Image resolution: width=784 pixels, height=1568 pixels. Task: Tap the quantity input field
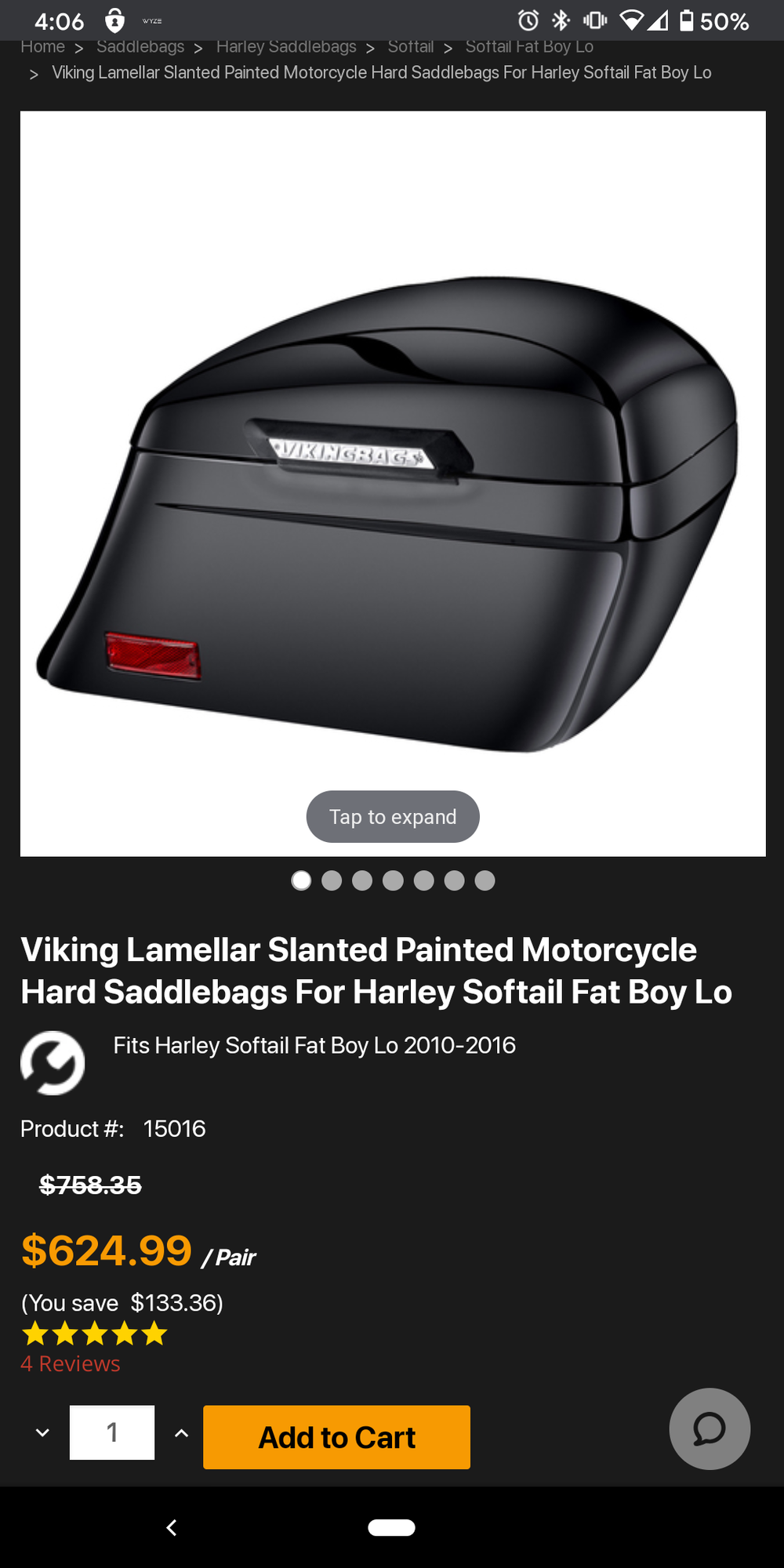pos(112,1432)
